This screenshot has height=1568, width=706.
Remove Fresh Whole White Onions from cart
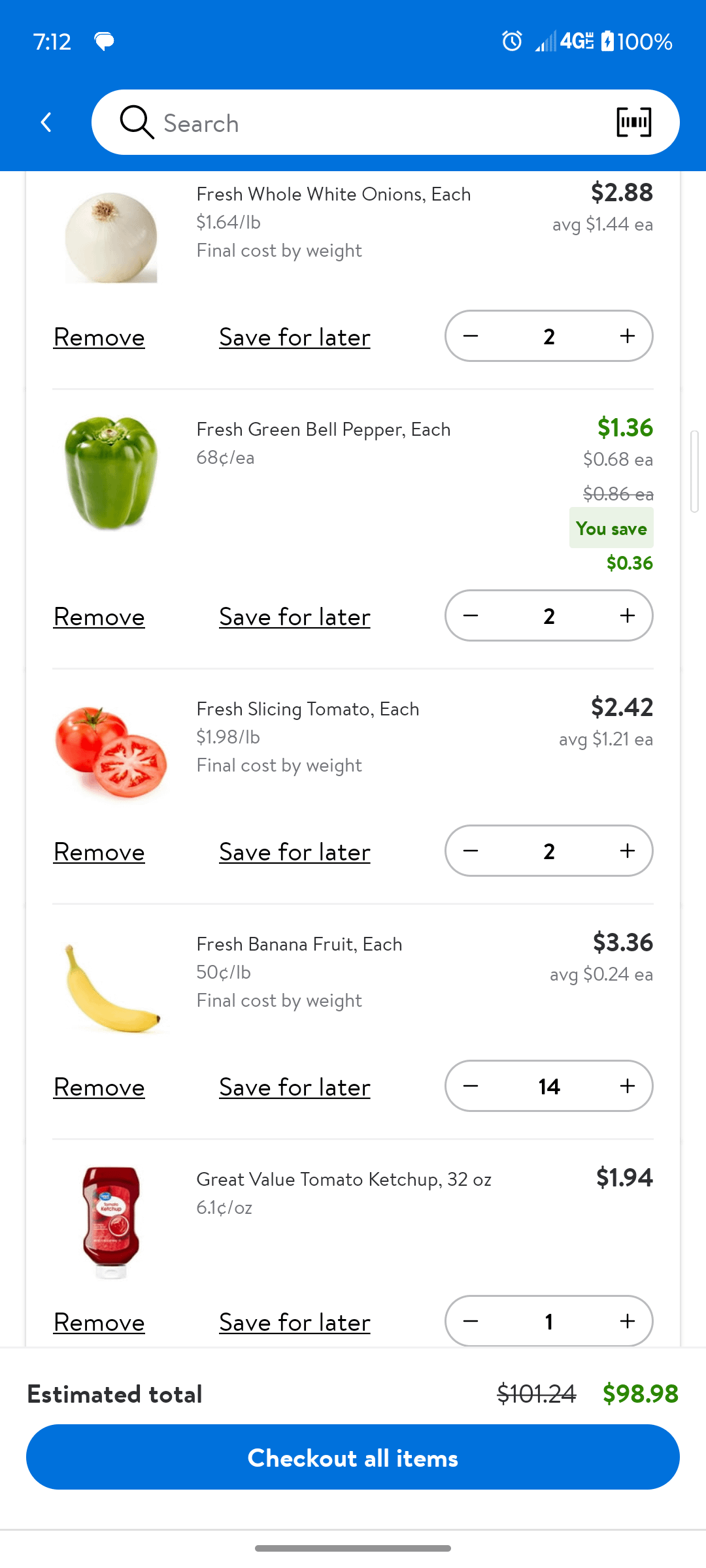[99, 337]
